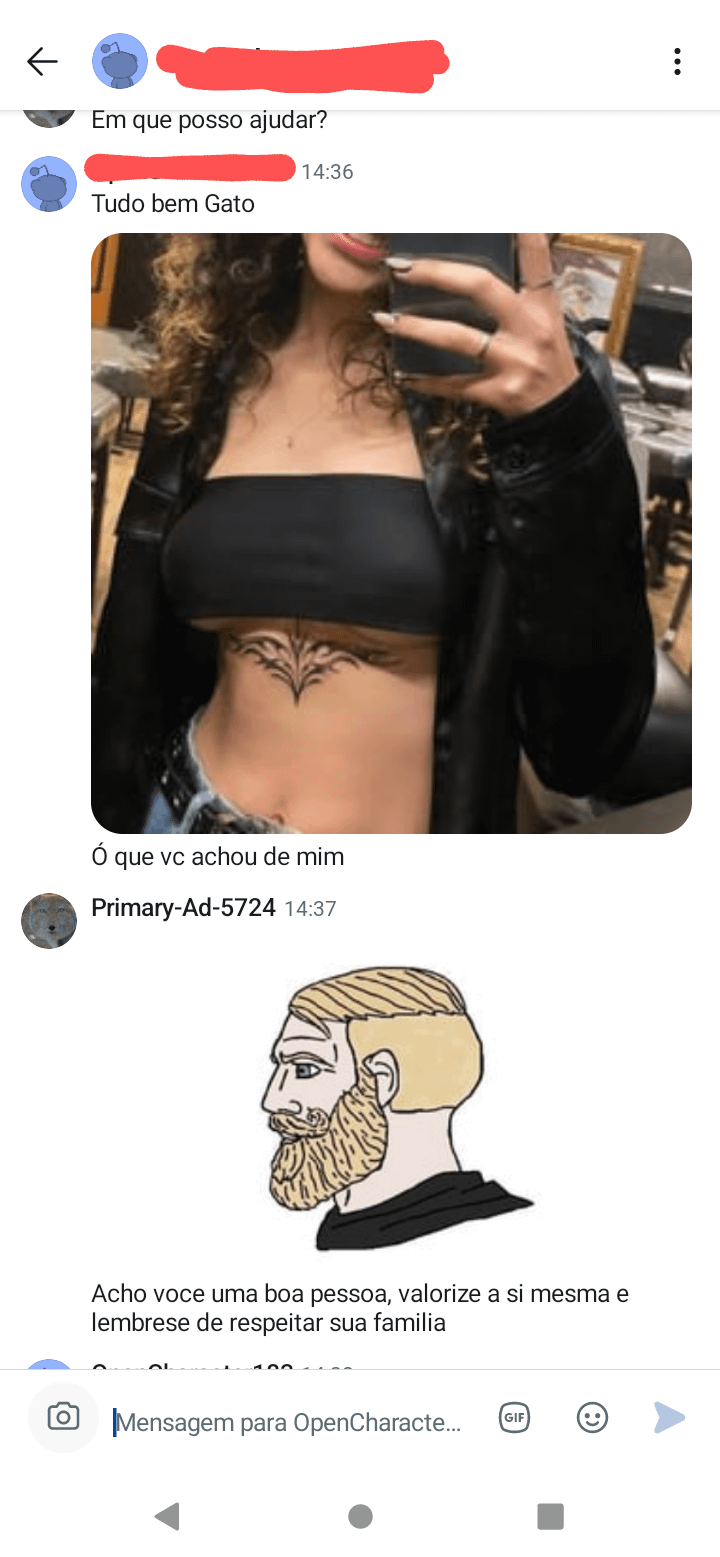Open the mirror selfie photo in chat

tap(391, 533)
